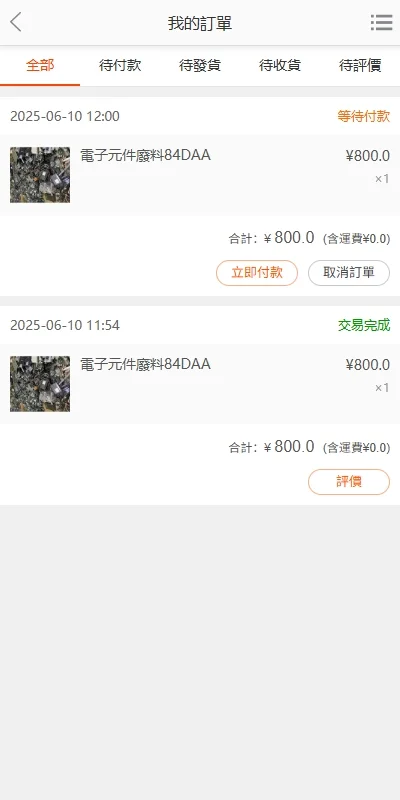400x800 pixels.
Task: Open the 12:00 order's product item
Action: [x=200, y=175]
